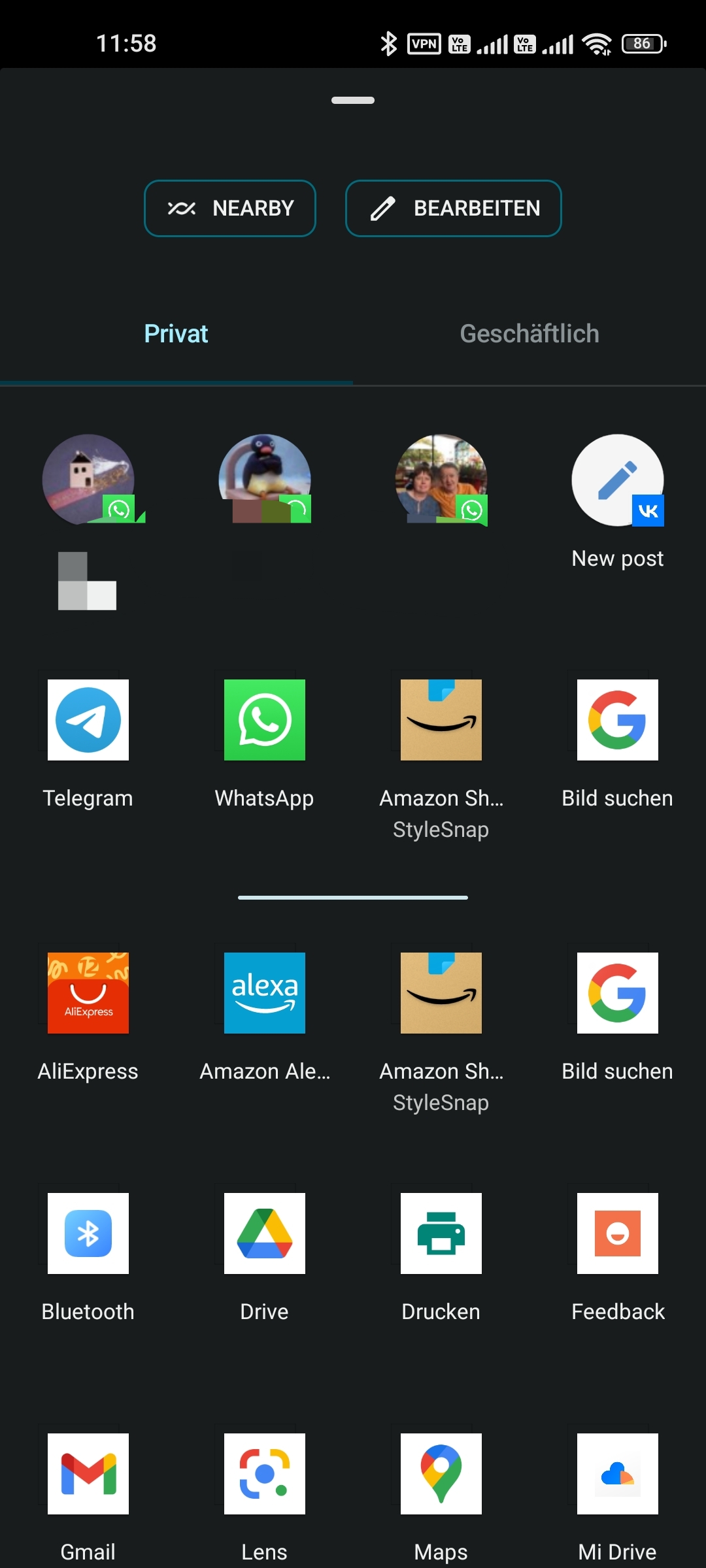Share to WhatsApp contact with penguin avatar
The height and width of the screenshot is (1568, 706).
(265, 480)
